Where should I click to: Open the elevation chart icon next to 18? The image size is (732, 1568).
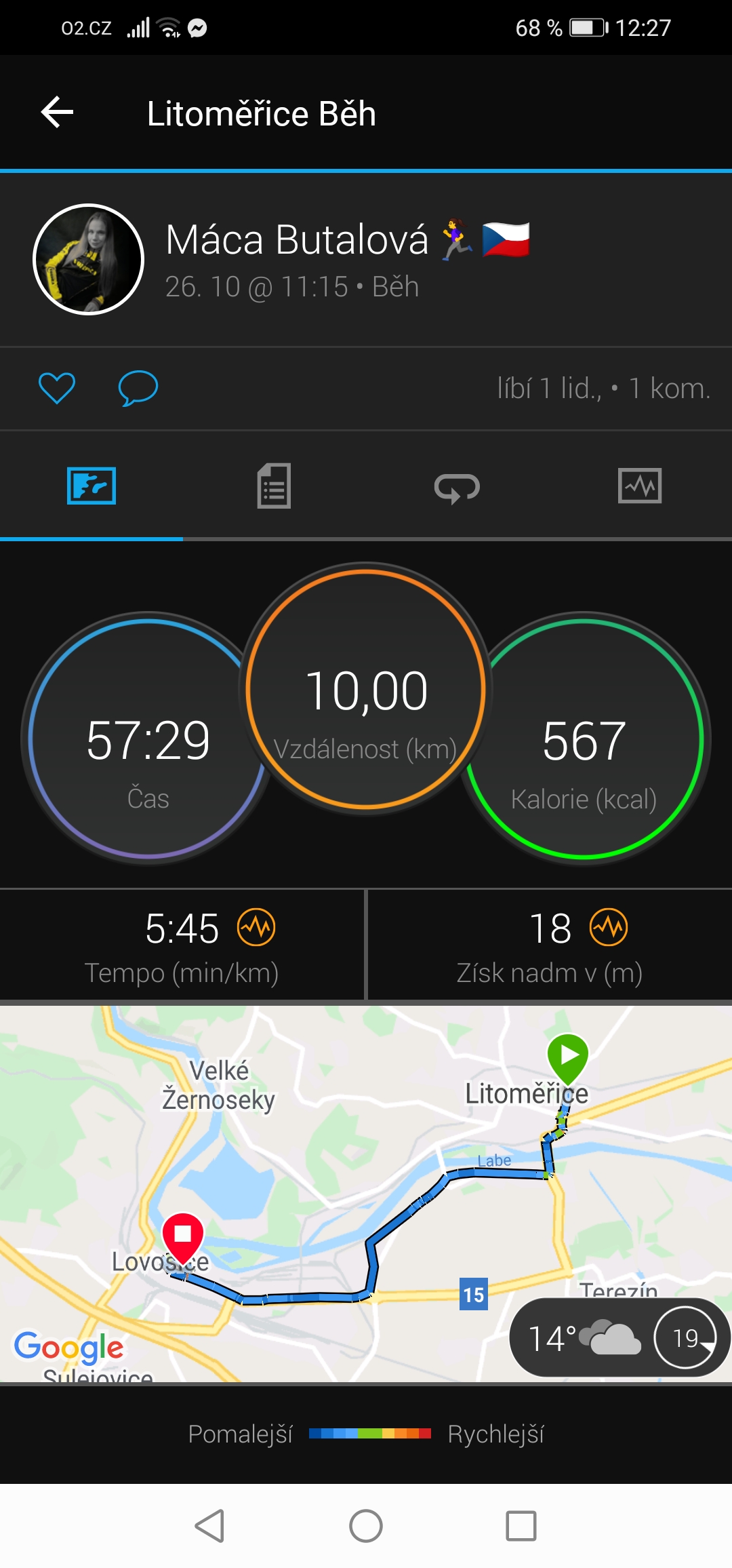(609, 927)
